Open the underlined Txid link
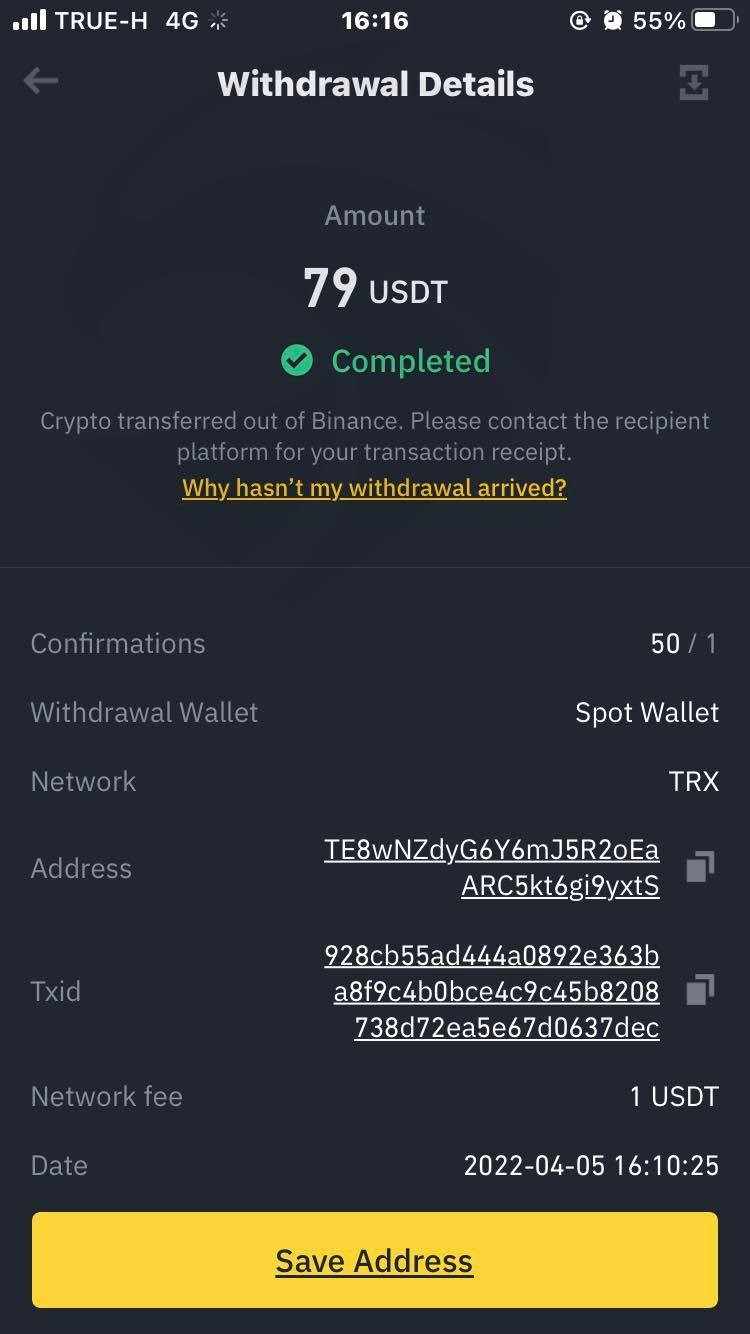 492,991
